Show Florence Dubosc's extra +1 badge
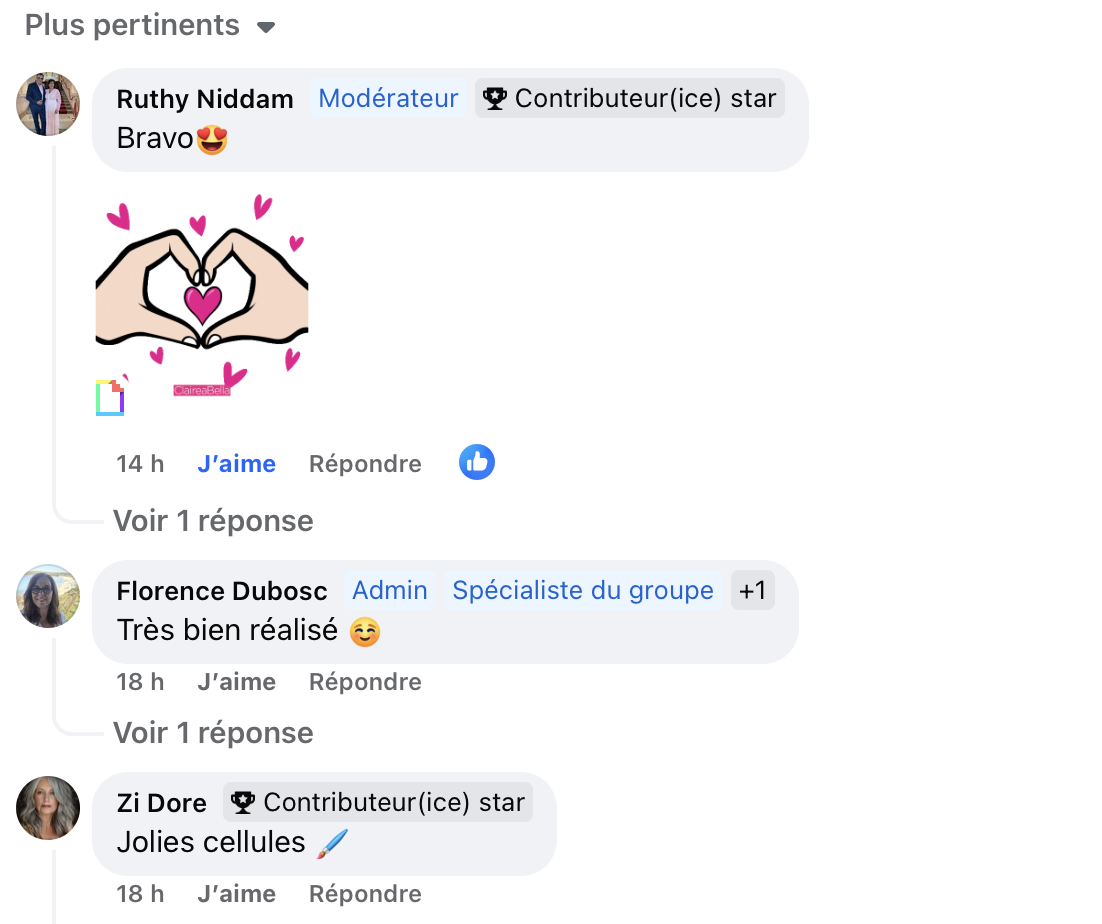This screenshot has width=1102, height=924. pos(752,591)
